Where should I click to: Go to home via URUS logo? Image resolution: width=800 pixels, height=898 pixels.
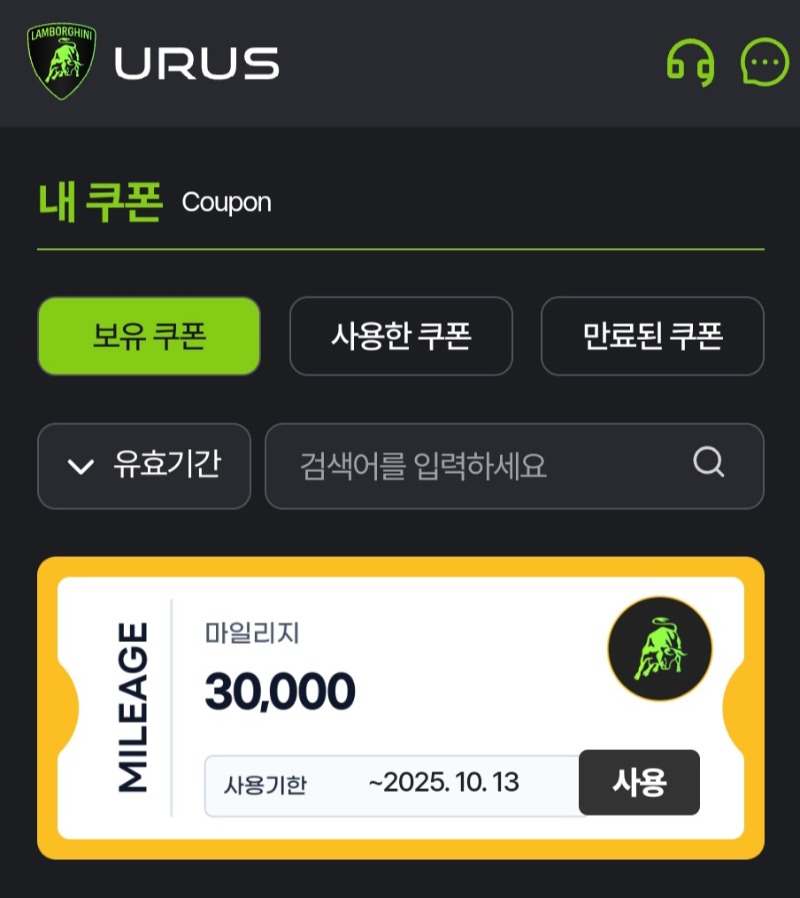point(152,62)
